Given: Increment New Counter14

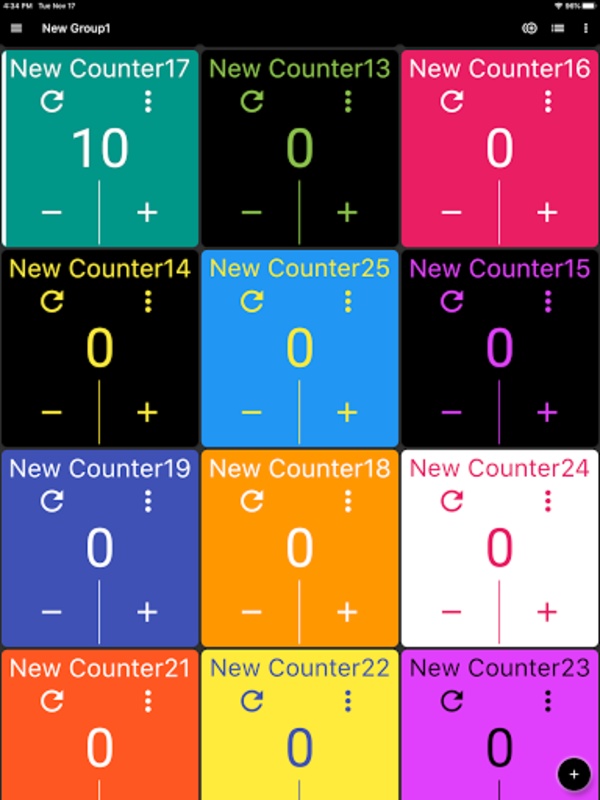Looking at the screenshot, I should pyautogui.click(x=147, y=412).
